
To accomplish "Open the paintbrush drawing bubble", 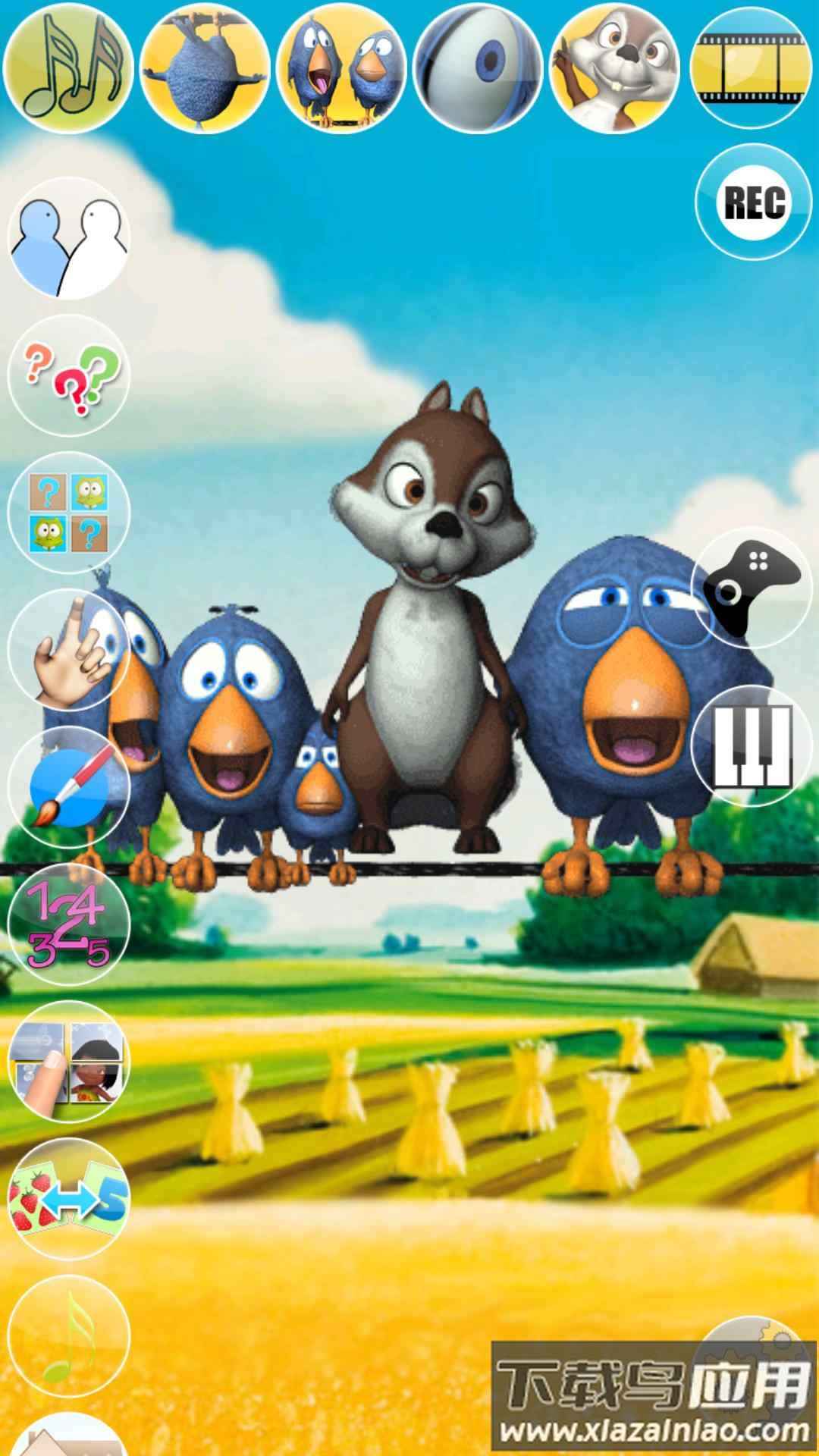I will (68, 787).
